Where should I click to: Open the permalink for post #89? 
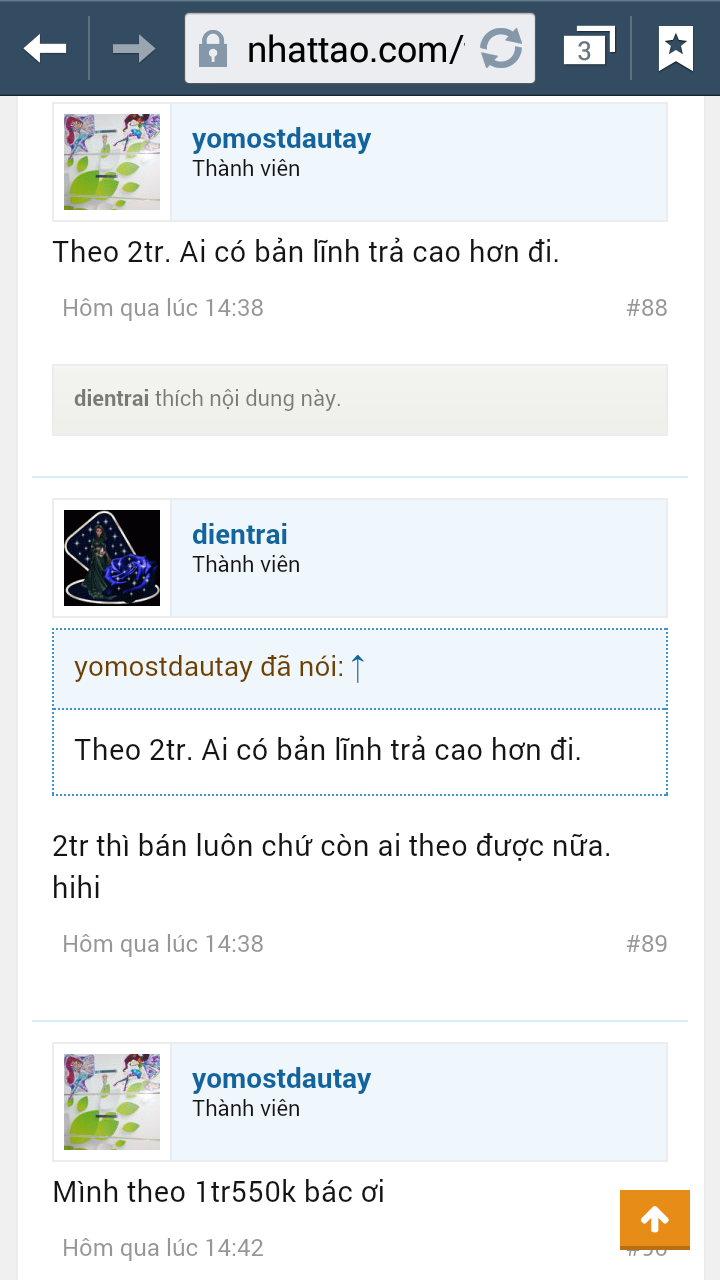[646, 944]
